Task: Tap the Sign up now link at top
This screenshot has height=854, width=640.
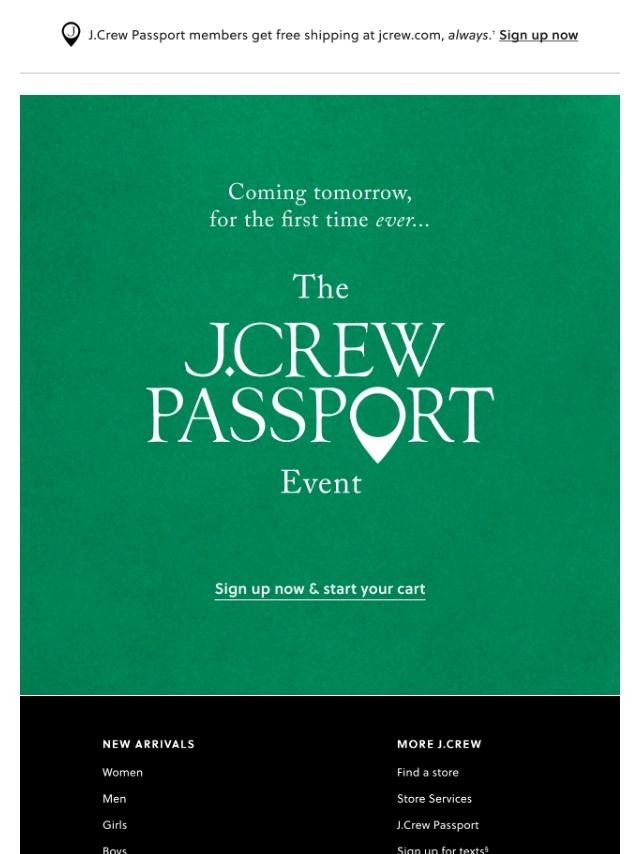Action: click(x=538, y=35)
